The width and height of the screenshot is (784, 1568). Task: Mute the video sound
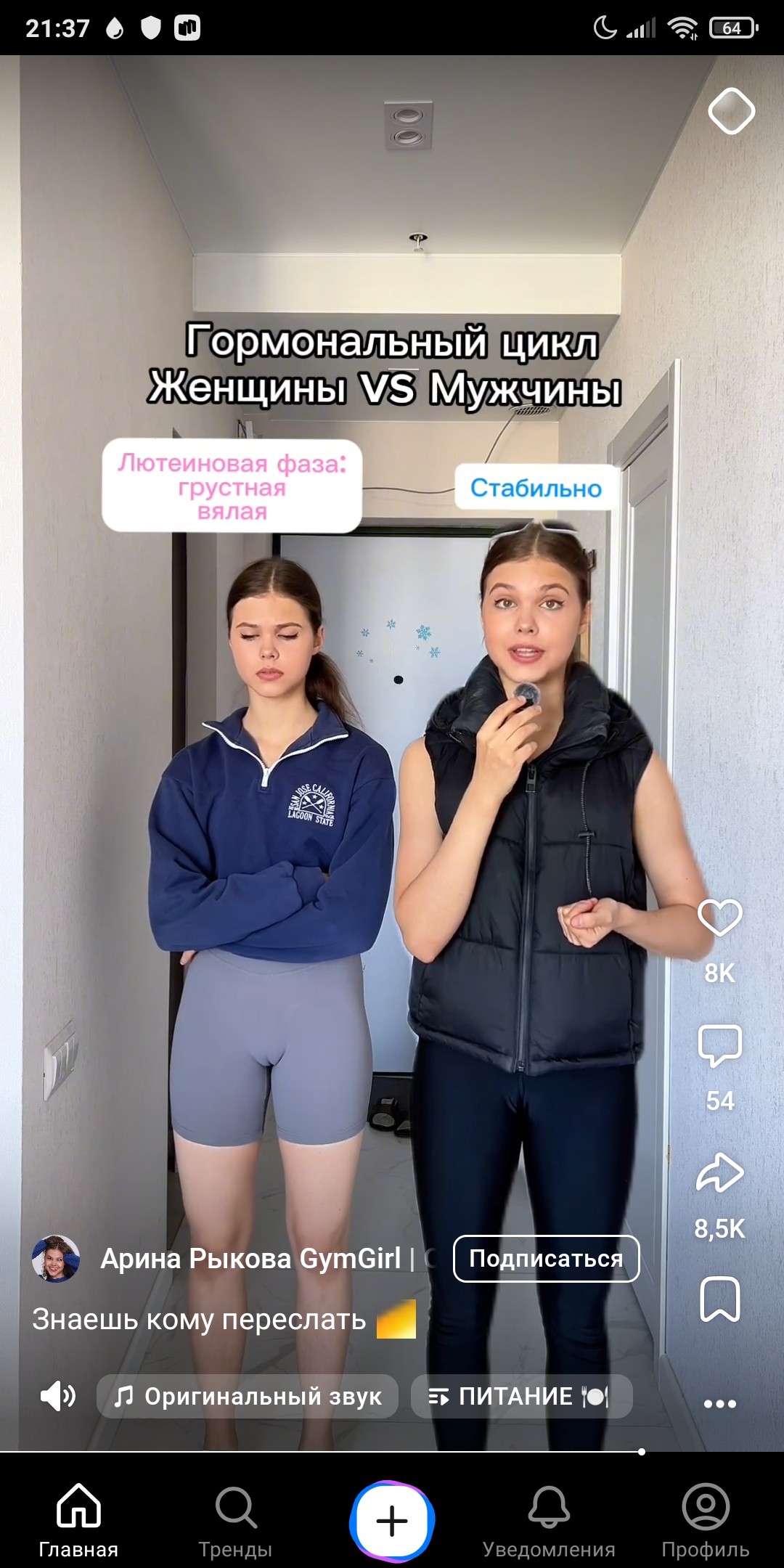pyautogui.click(x=57, y=1396)
